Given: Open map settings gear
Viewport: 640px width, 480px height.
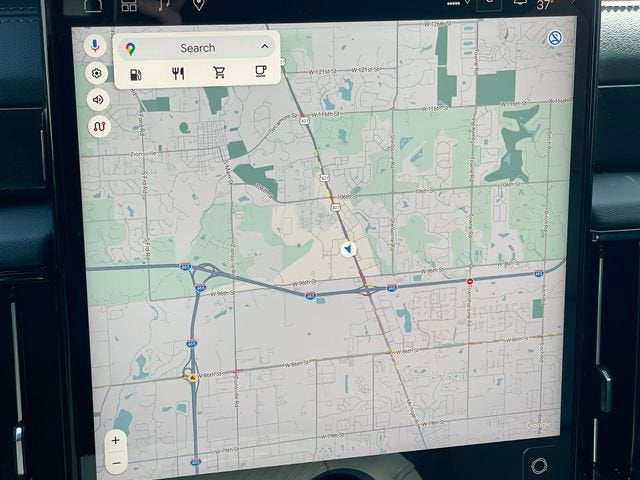Looking at the screenshot, I should (x=97, y=72).
